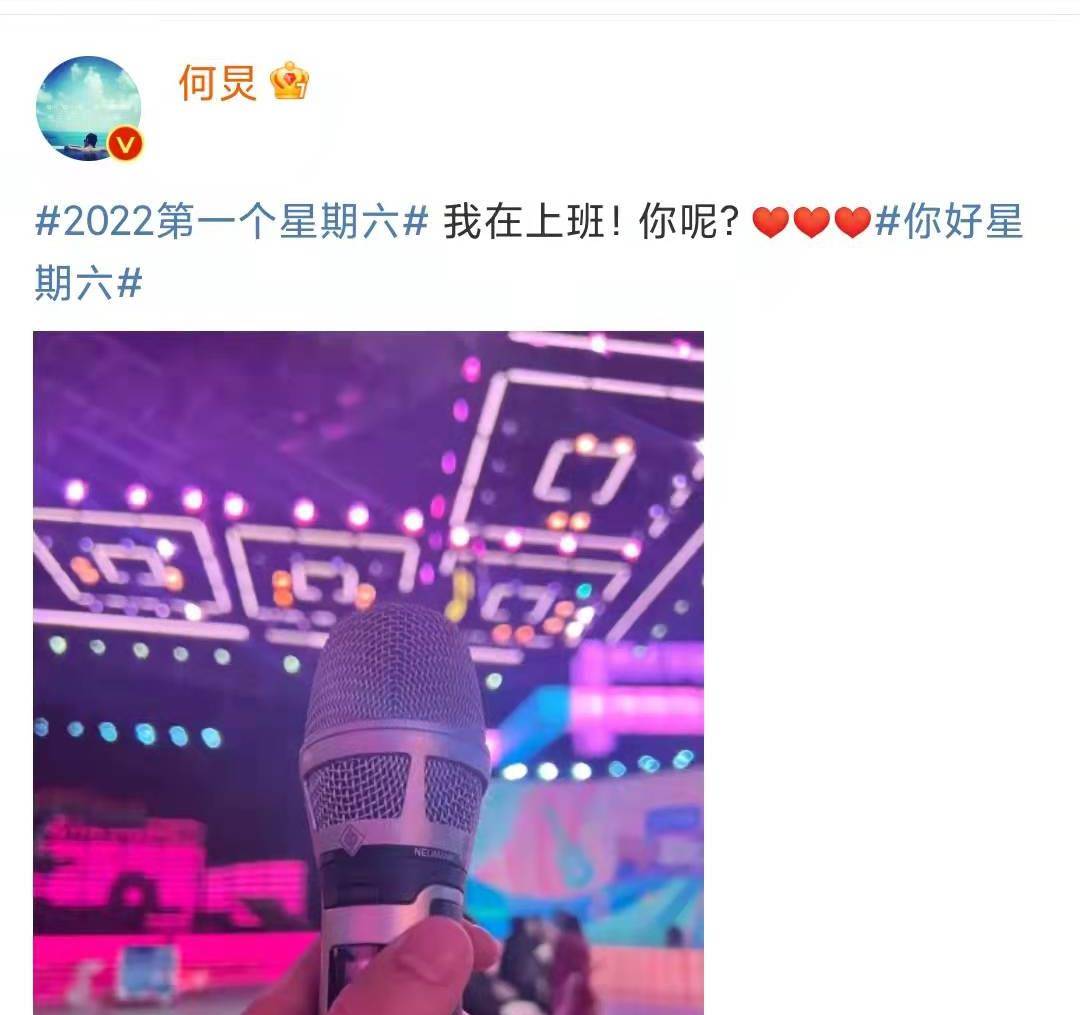Tap the username 何炅

click(217, 82)
